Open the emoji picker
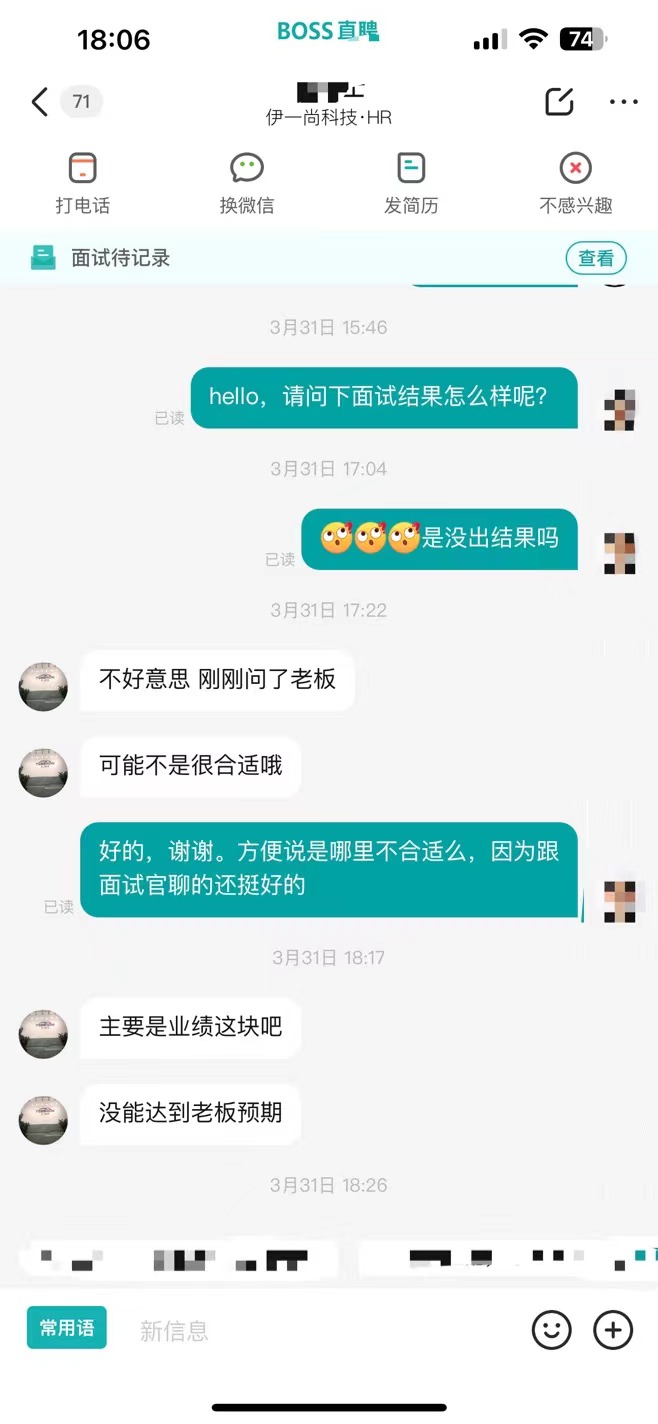Screen dimensions: 658x1424 coord(551,1329)
